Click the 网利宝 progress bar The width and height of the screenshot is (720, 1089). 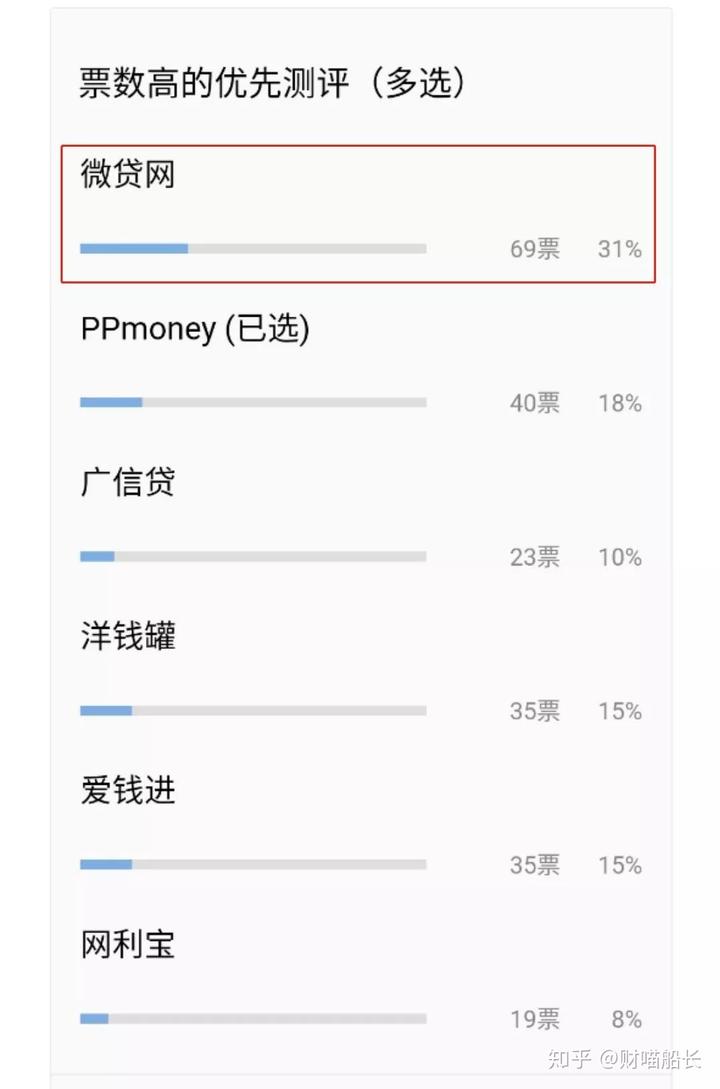[x=253, y=1017]
